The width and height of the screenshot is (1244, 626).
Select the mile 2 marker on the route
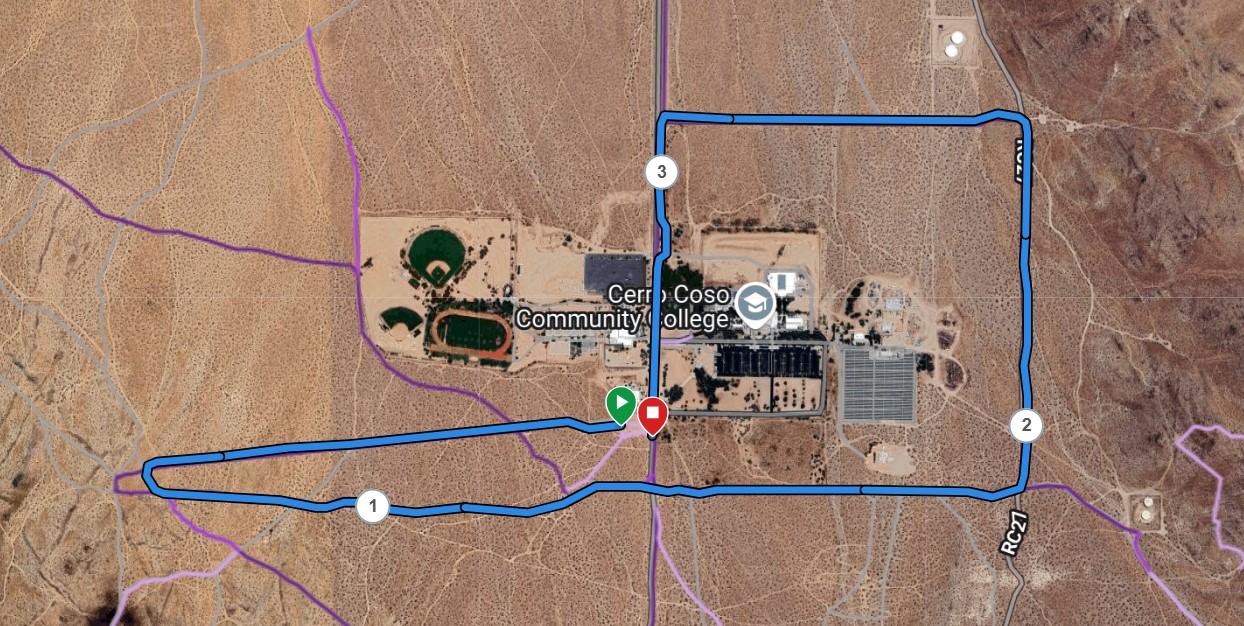click(1025, 426)
